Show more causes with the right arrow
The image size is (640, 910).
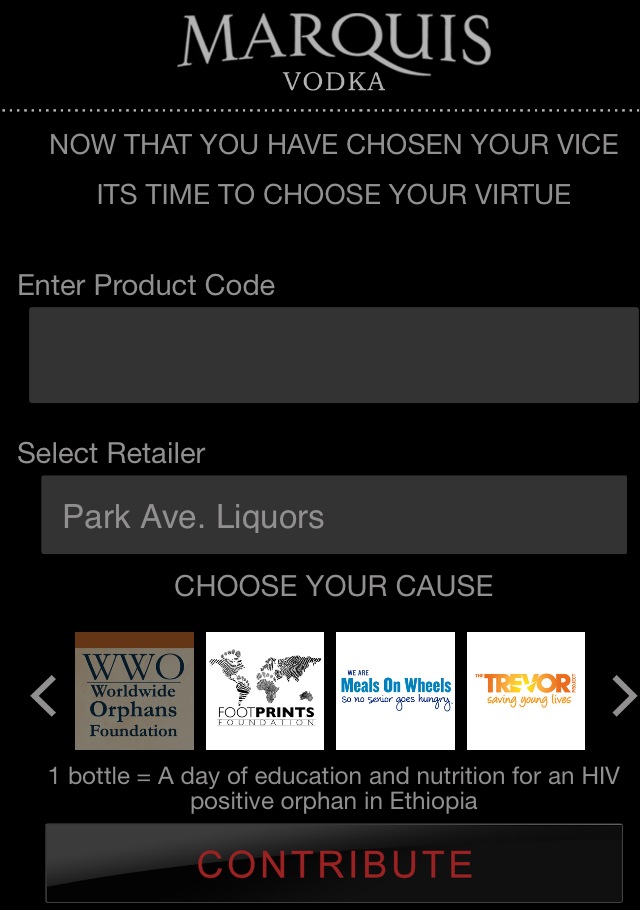click(622, 695)
